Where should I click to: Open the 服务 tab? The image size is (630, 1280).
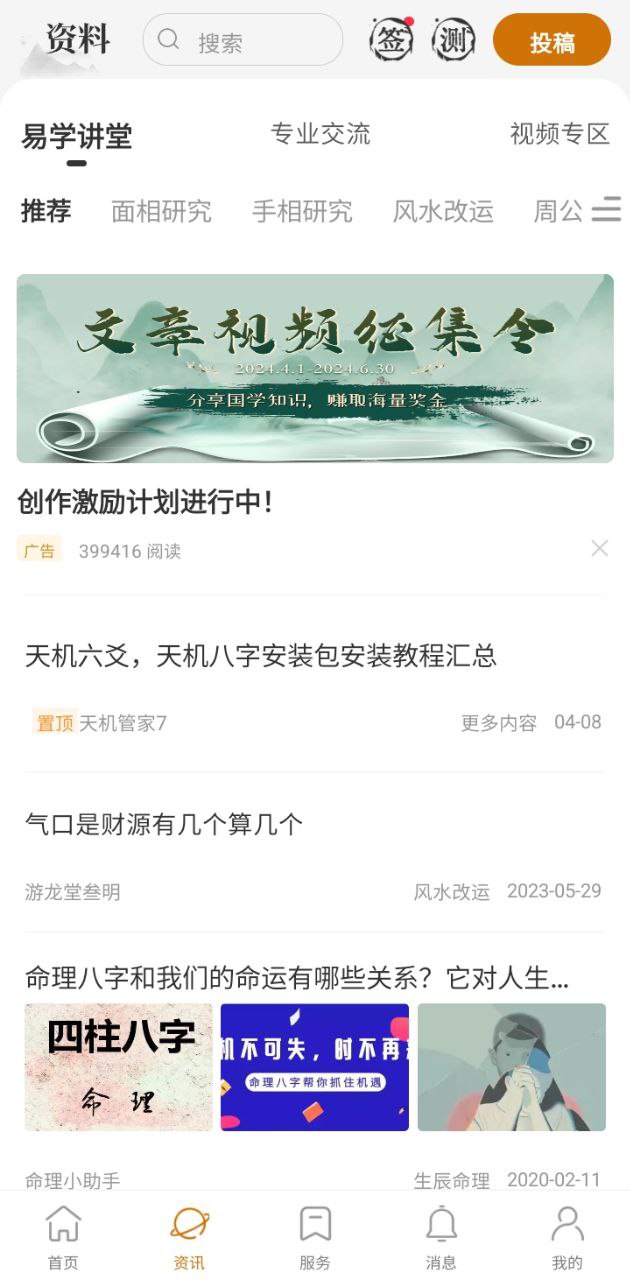pyautogui.click(x=315, y=1238)
